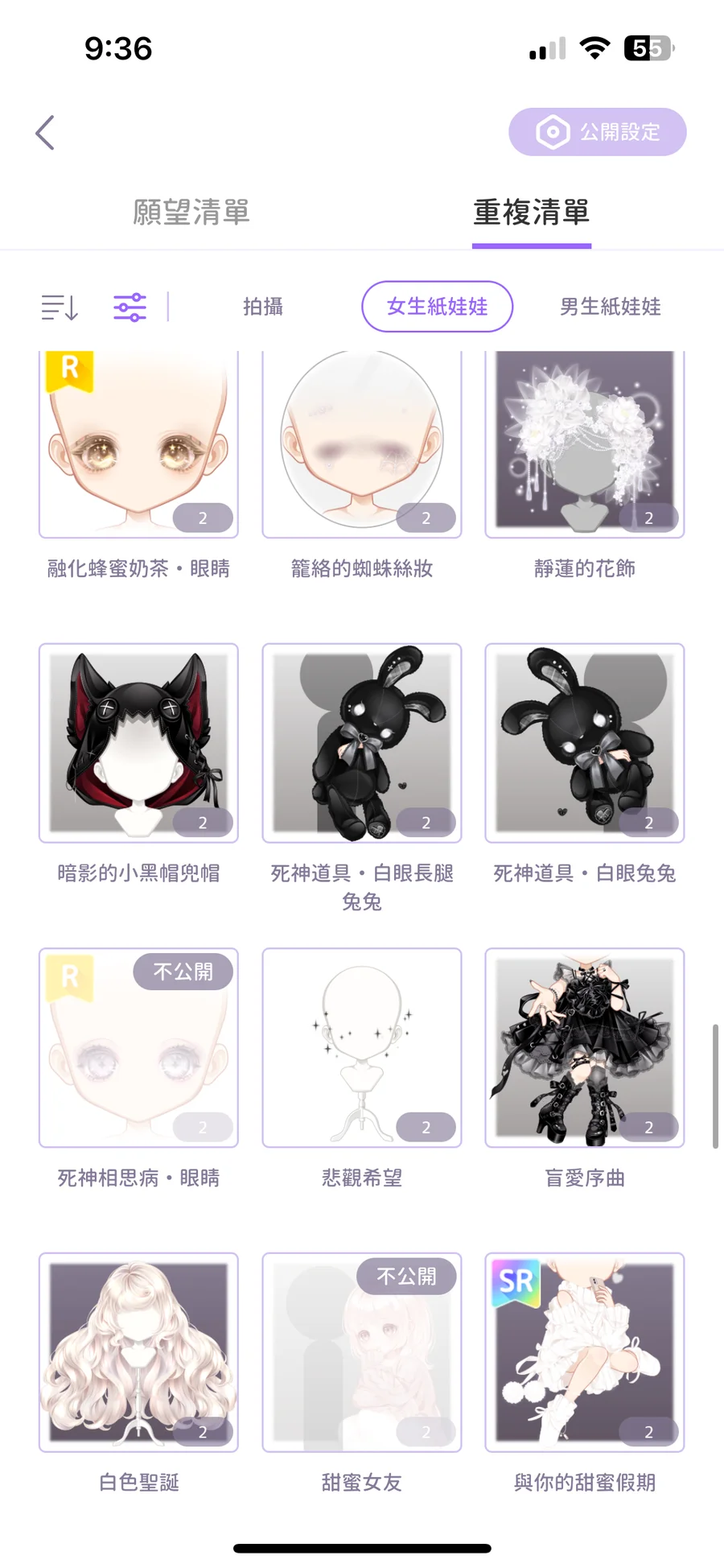Switch to the 男生紙娃娃 chip
This screenshot has height=1568, width=724.
(610, 307)
